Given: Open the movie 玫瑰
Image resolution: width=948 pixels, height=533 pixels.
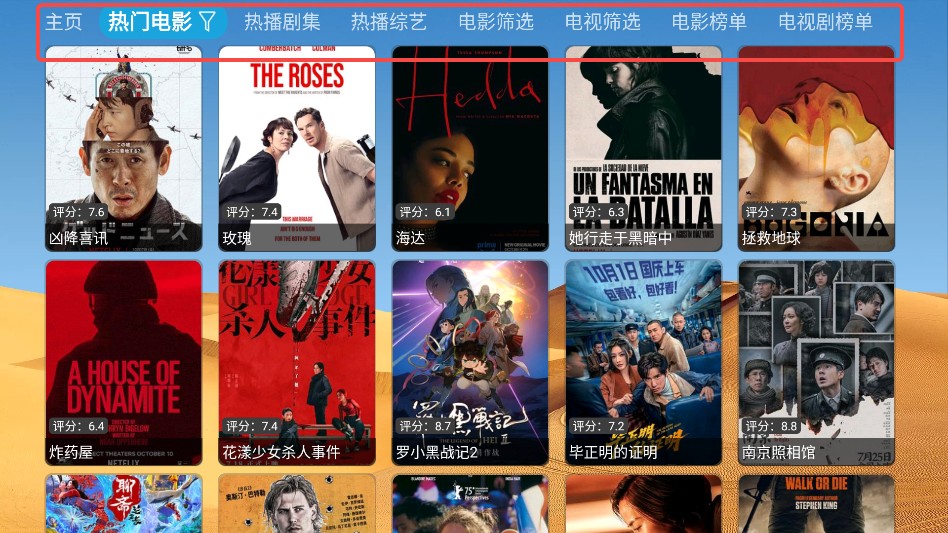Looking at the screenshot, I should [x=297, y=148].
